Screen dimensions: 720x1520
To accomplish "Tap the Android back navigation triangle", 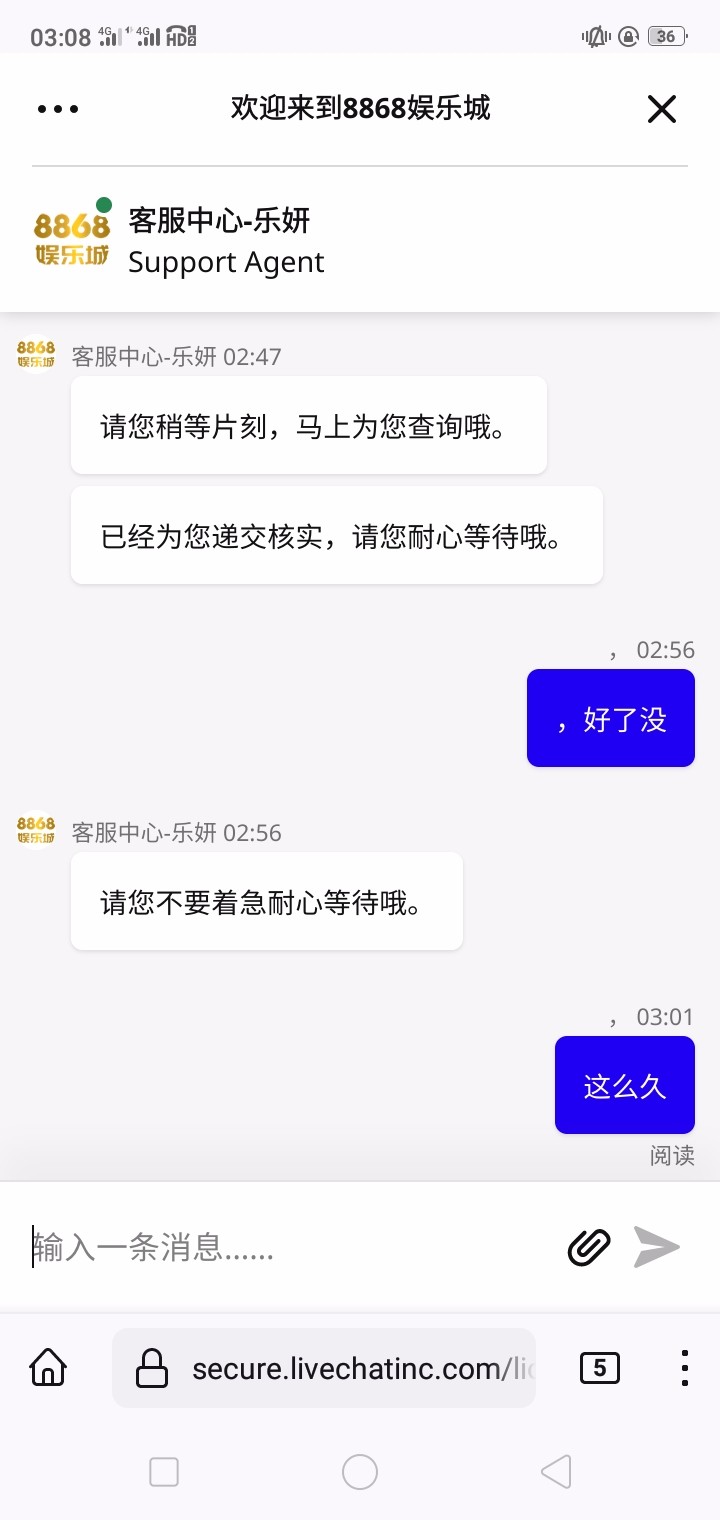I will point(556,1472).
